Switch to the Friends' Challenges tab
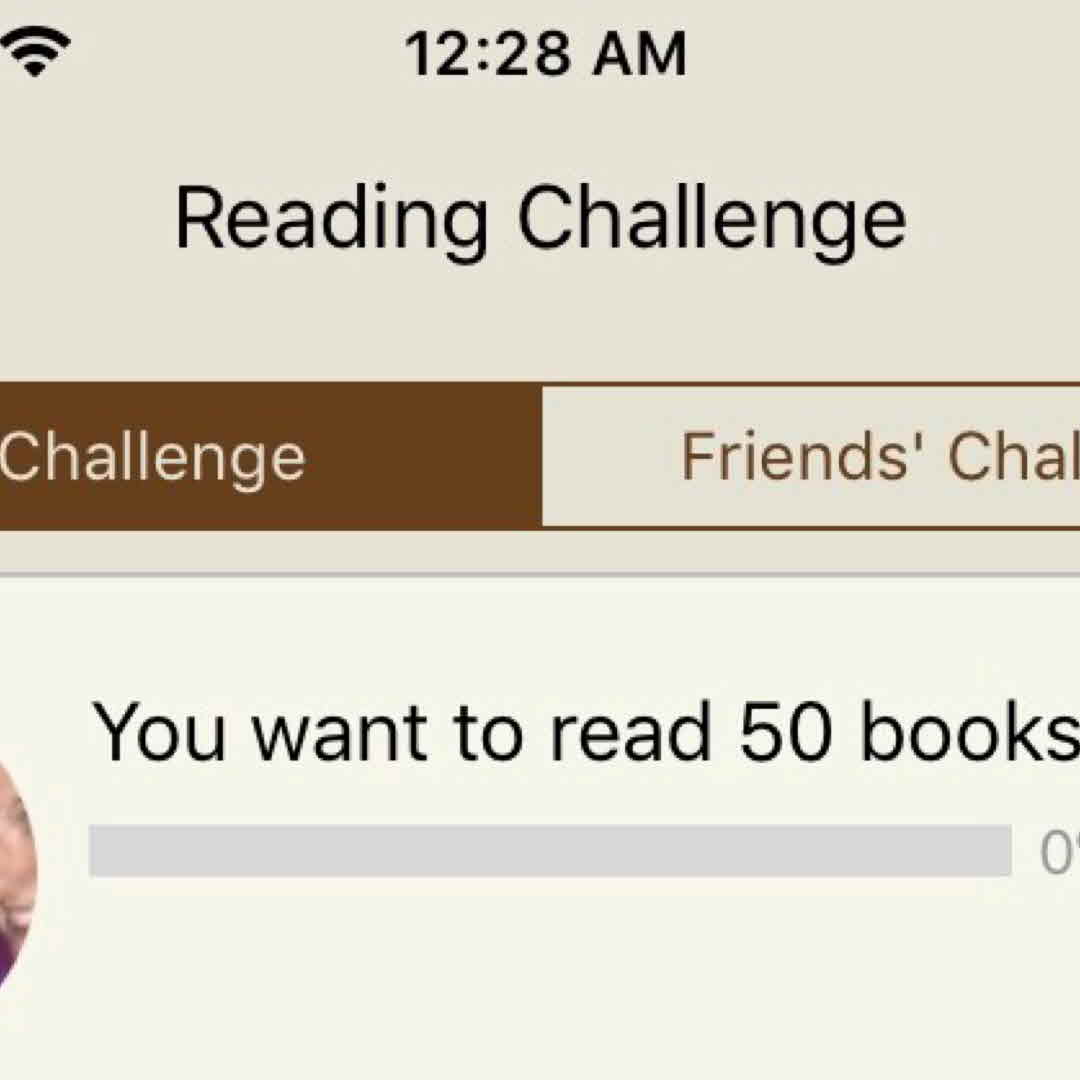 click(812, 457)
